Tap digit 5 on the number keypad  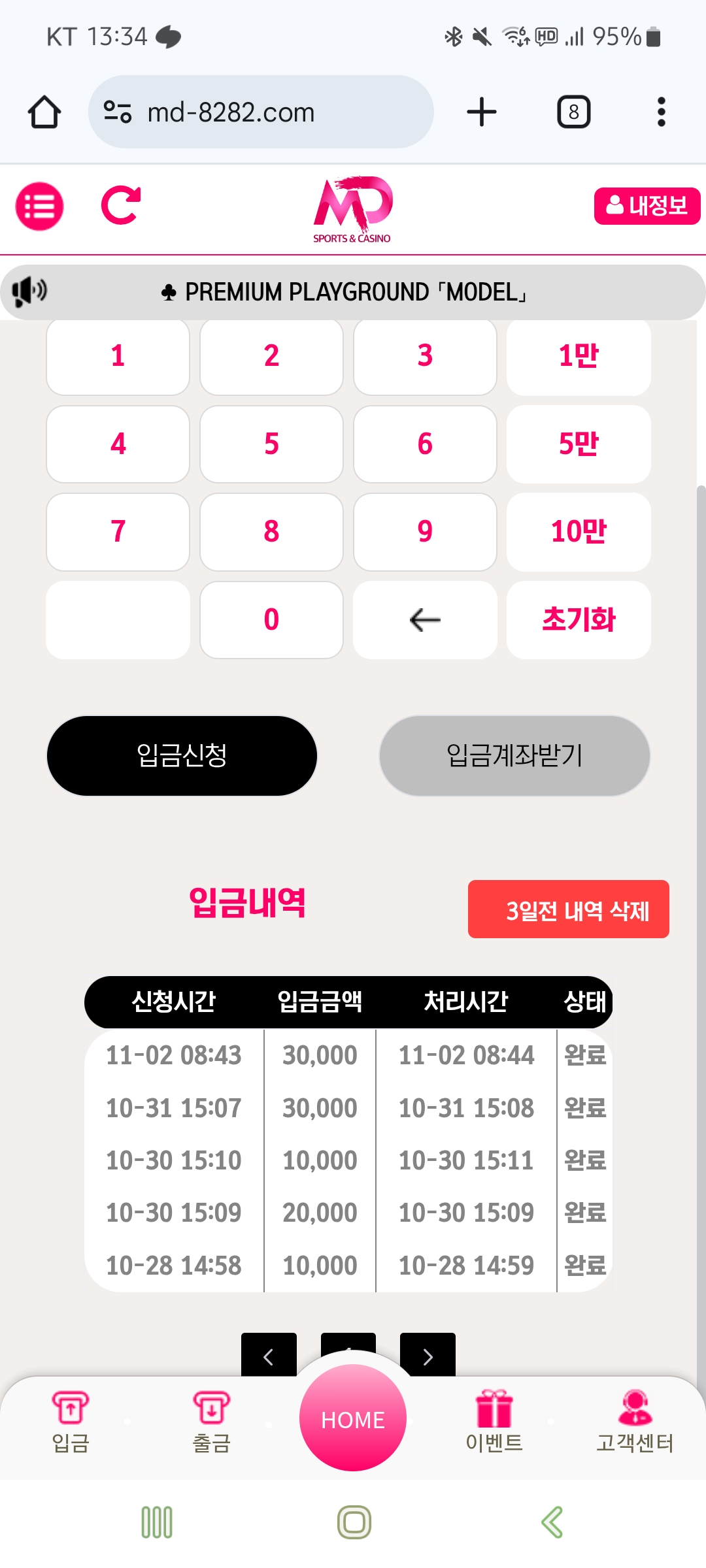(x=271, y=444)
